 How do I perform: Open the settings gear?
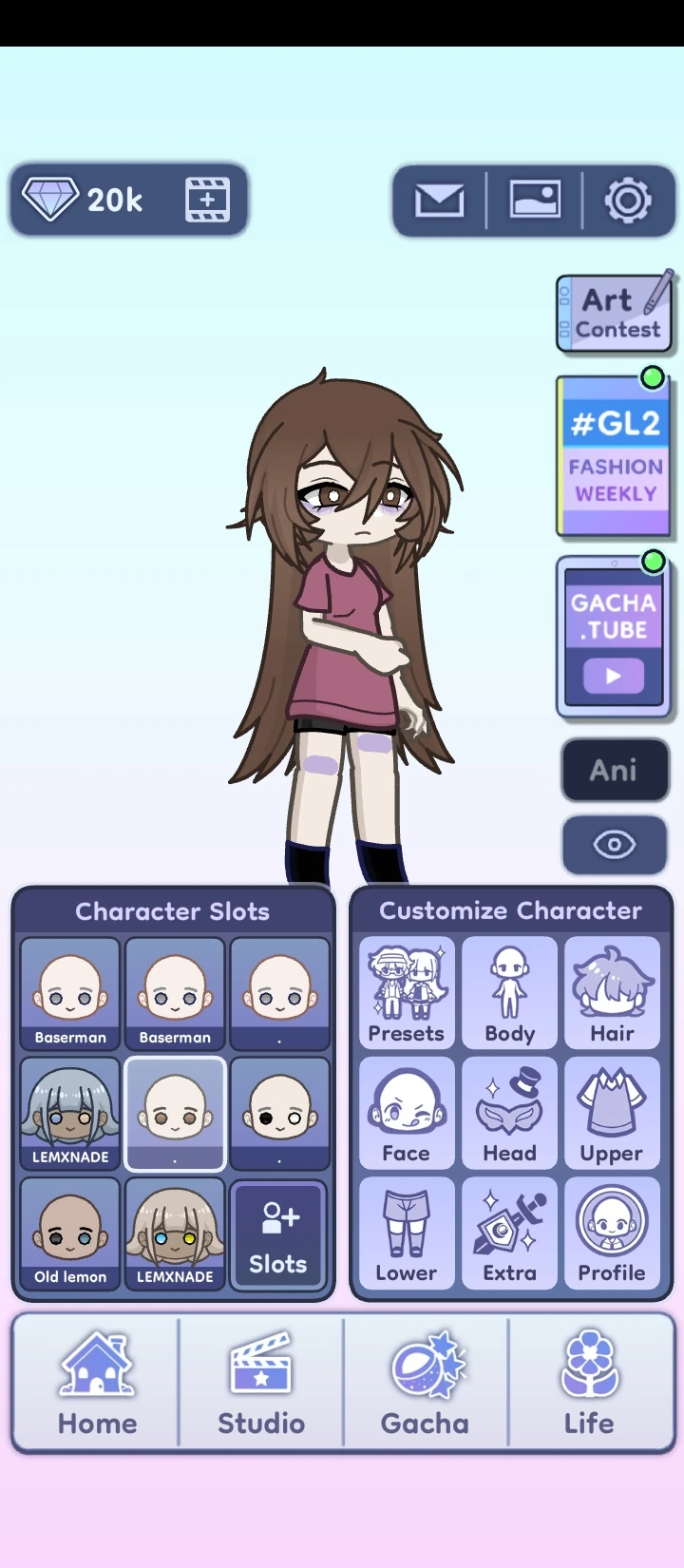click(628, 201)
